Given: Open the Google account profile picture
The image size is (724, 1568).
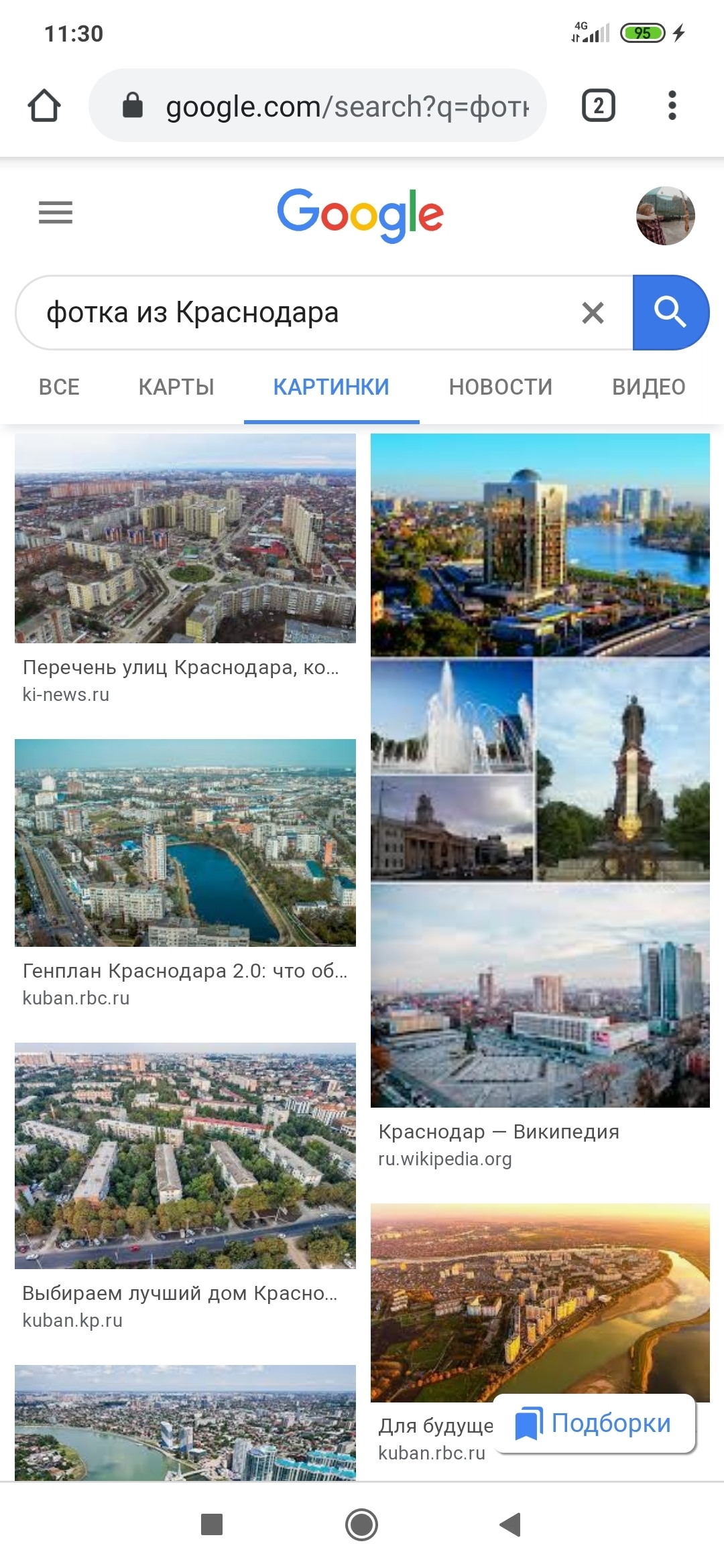Looking at the screenshot, I should (x=665, y=215).
